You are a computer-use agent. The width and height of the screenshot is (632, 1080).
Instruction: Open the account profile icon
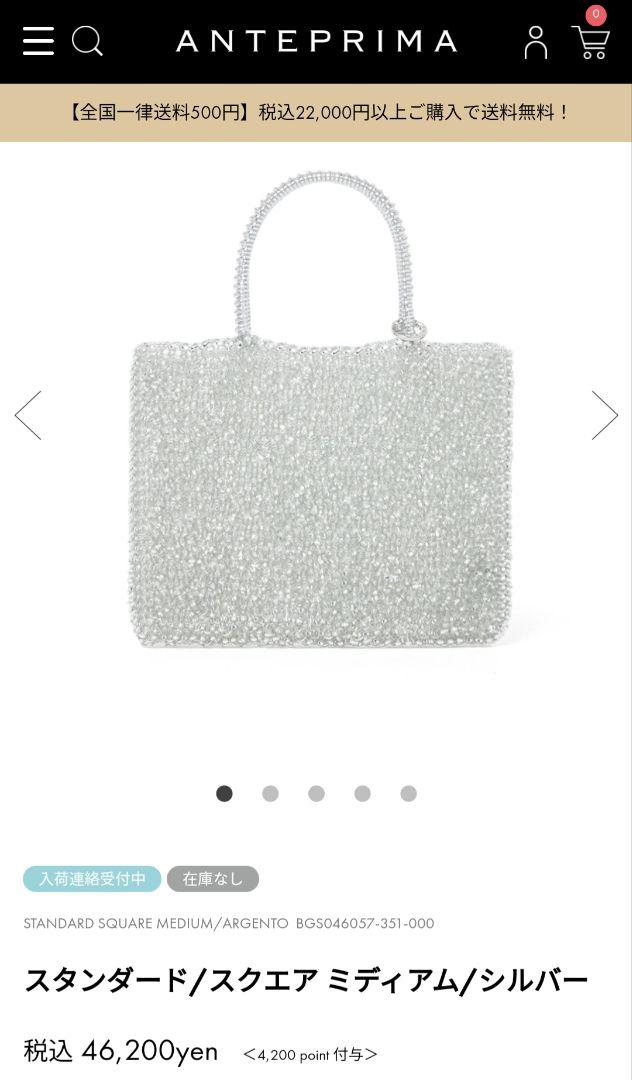pyautogui.click(x=536, y=42)
